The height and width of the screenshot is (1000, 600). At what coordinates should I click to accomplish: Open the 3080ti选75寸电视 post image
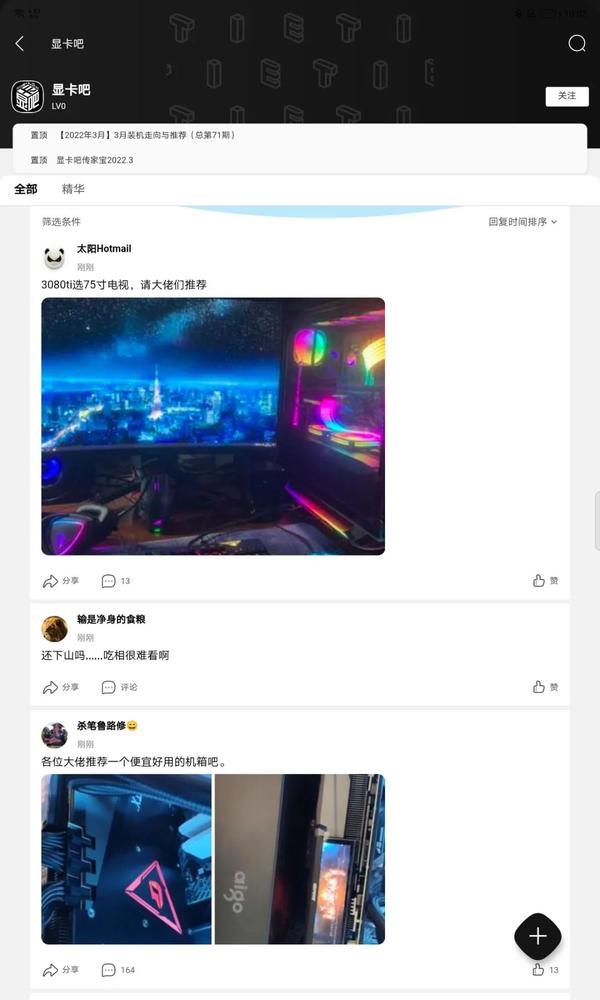(213, 426)
